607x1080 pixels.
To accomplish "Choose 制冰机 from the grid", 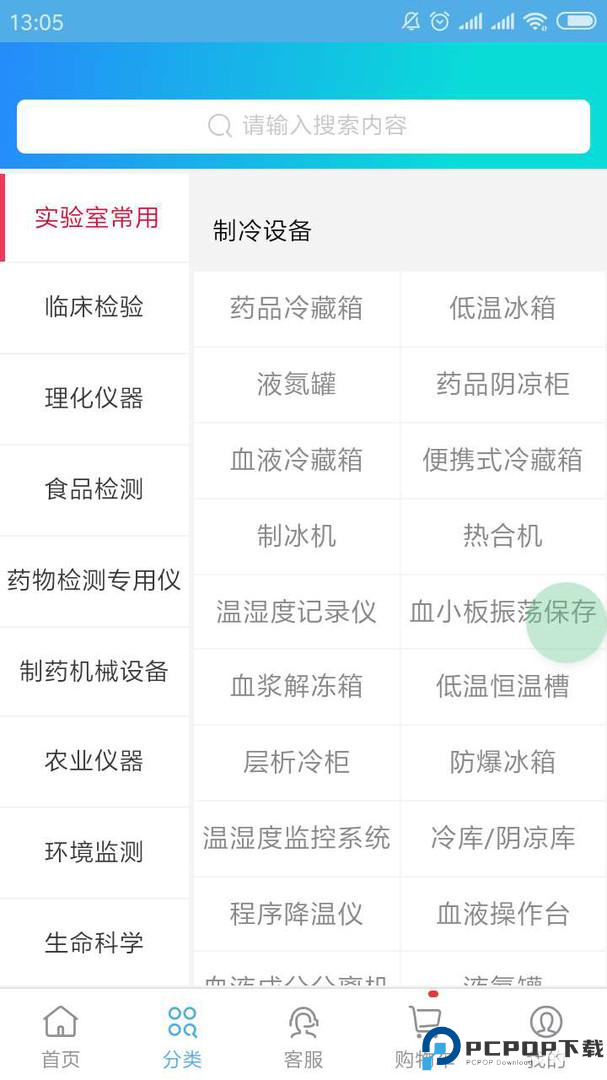I will click(x=296, y=536).
